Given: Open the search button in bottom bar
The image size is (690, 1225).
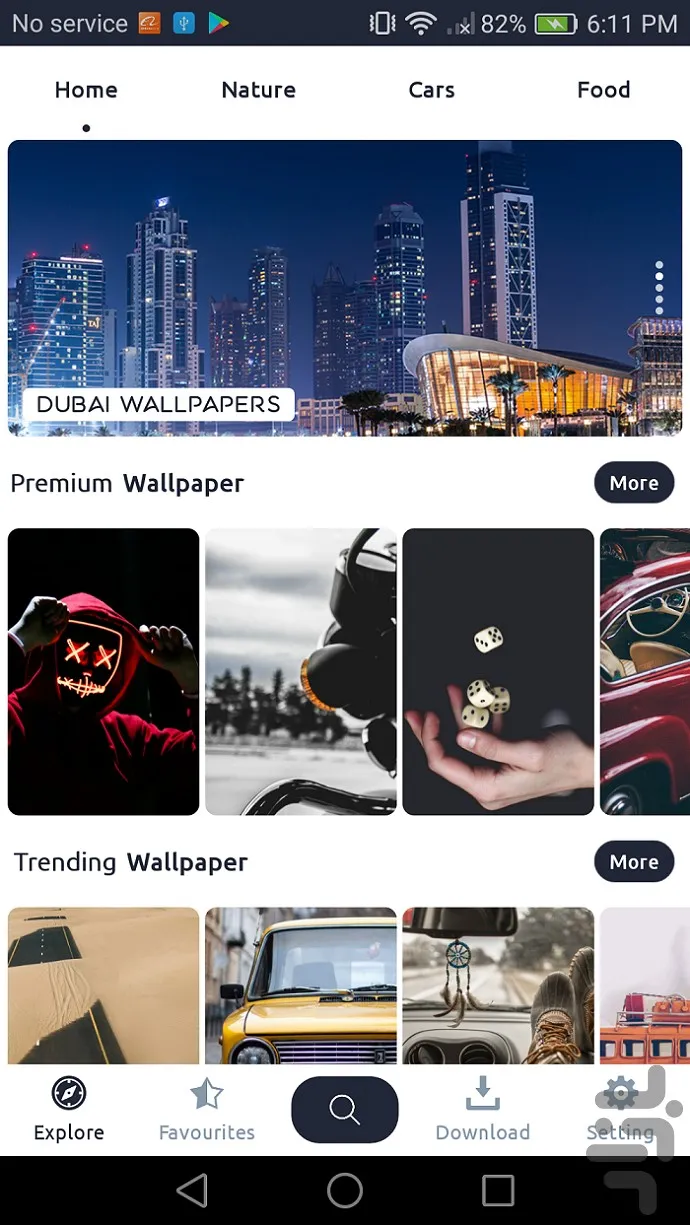Looking at the screenshot, I should click(345, 1109).
